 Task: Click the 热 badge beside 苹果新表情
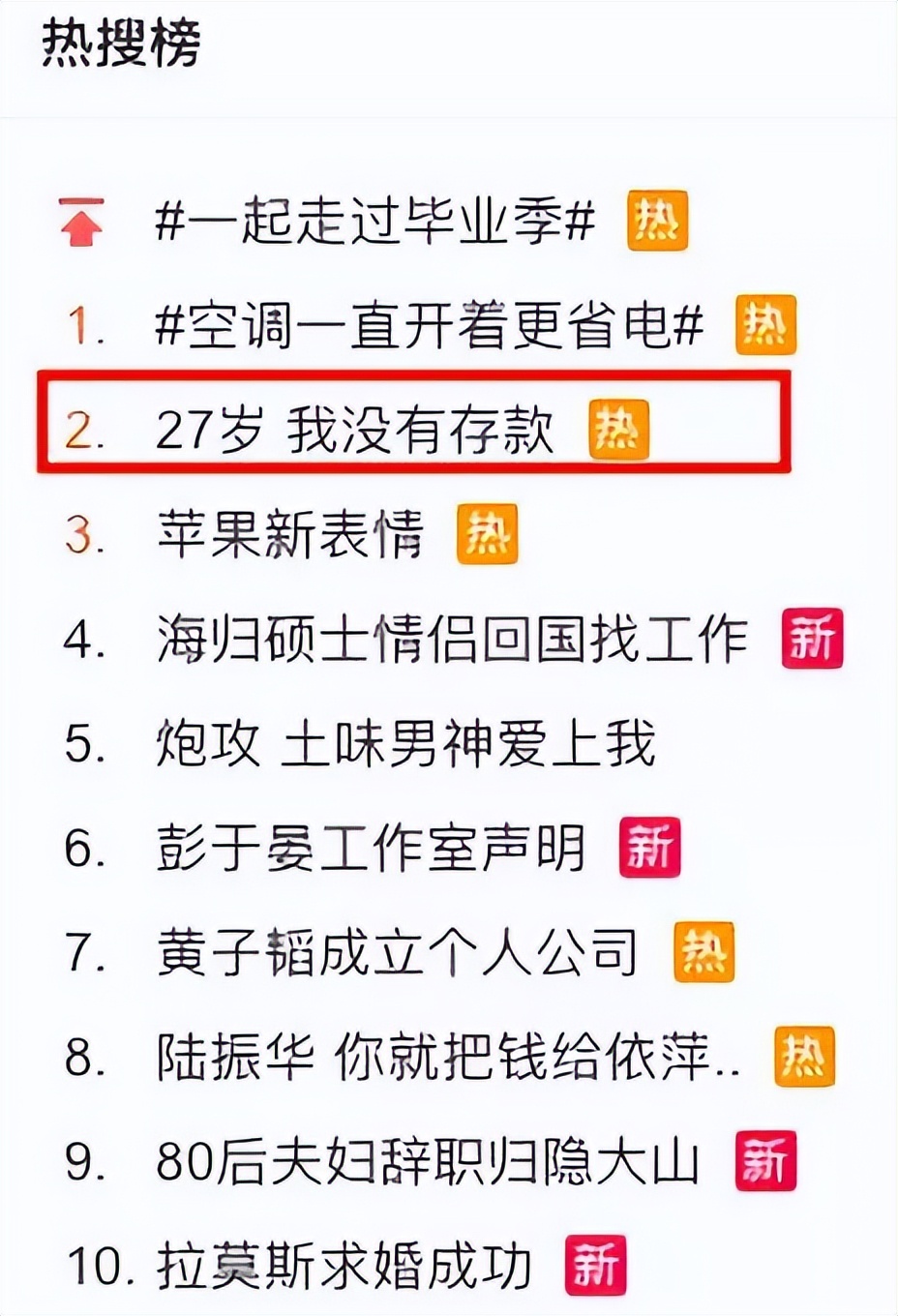(488, 533)
